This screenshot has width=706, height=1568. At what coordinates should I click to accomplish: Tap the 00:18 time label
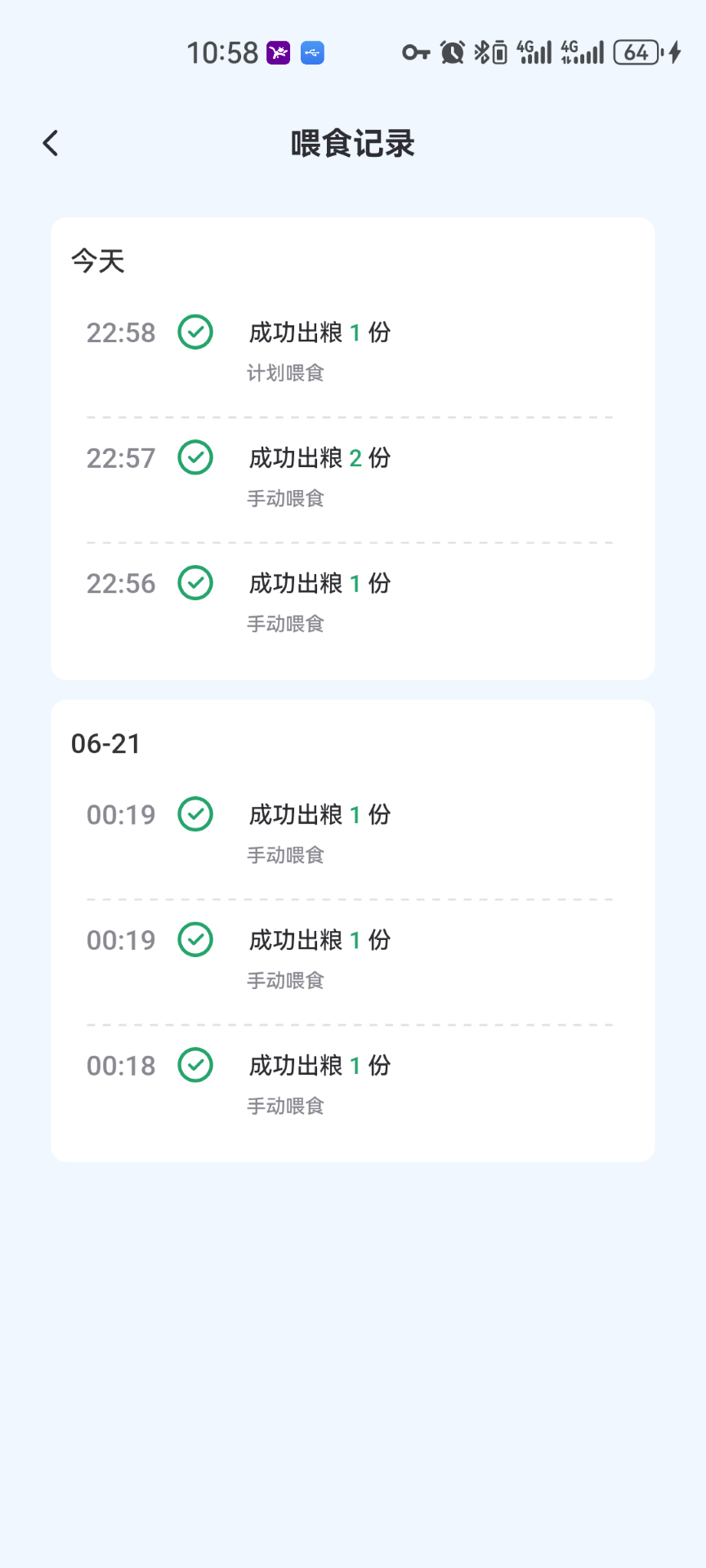[121, 1065]
